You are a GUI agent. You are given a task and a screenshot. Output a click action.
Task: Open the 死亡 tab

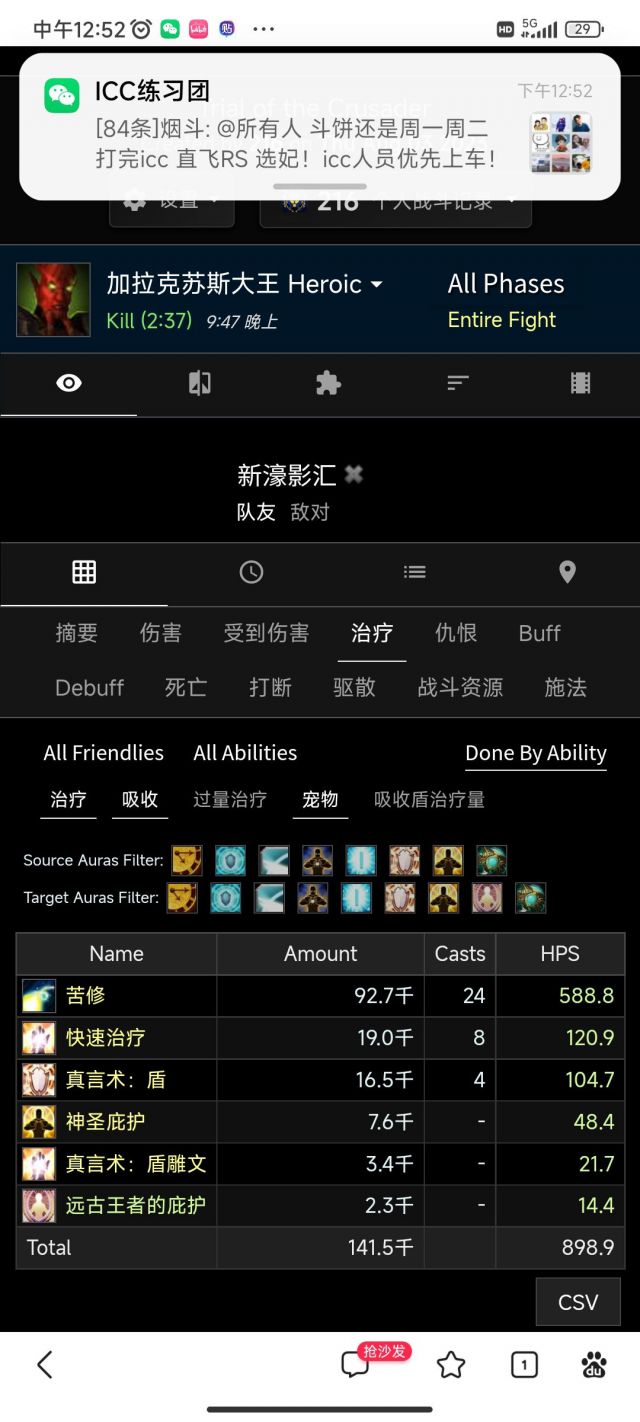tap(186, 688)
